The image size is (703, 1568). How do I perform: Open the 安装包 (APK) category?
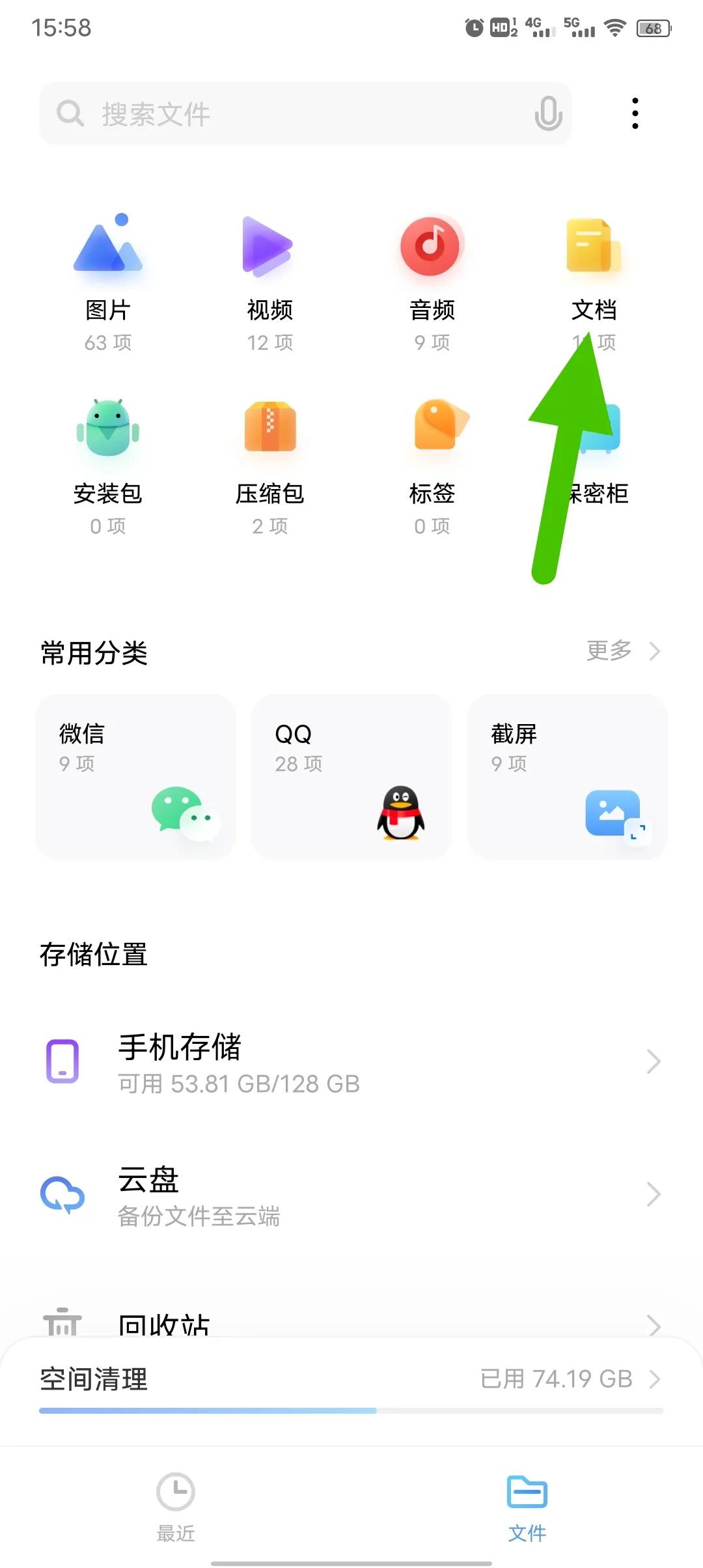(108, 456)
